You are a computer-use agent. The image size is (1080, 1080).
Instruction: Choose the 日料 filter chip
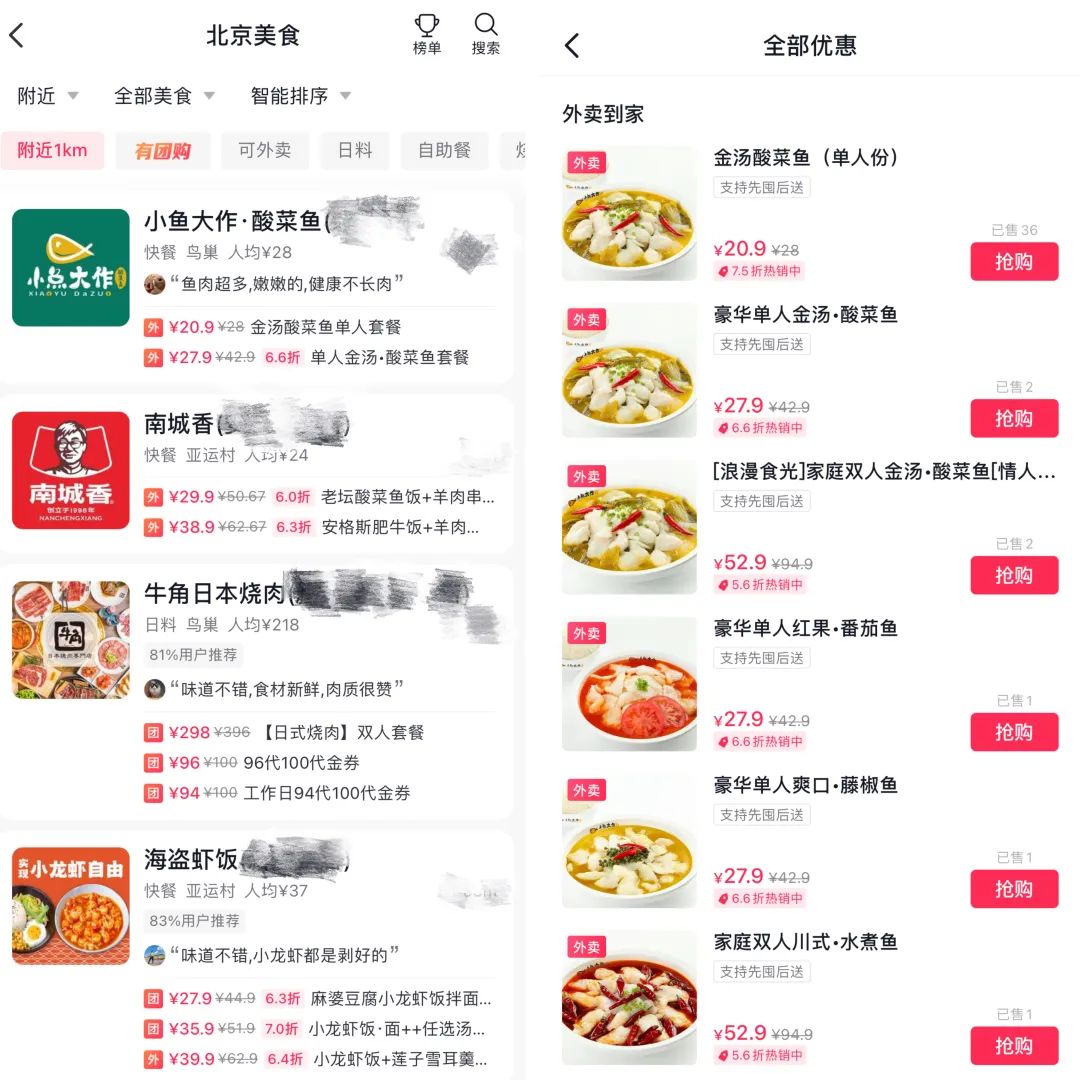click(355, 151)
